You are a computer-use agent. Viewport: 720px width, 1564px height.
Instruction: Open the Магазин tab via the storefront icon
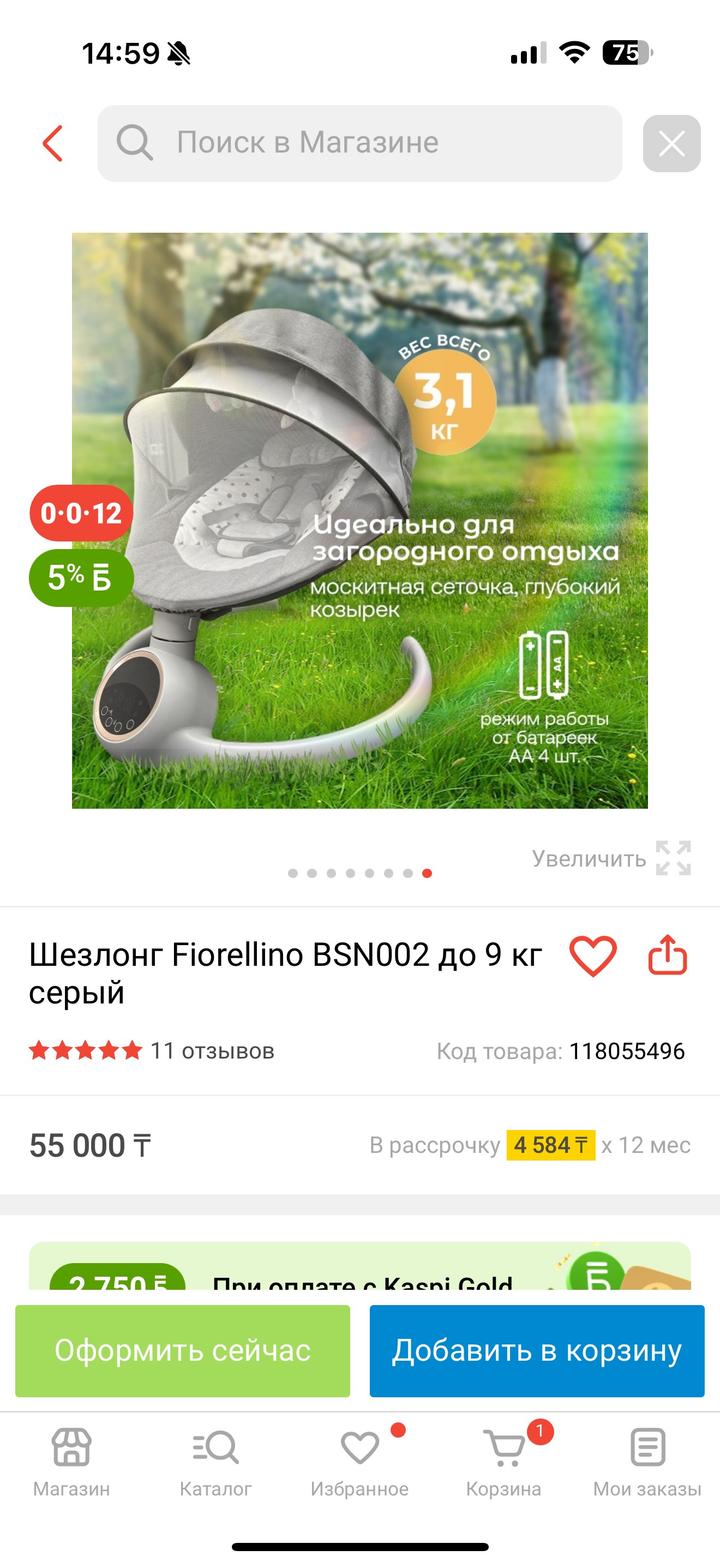[x=69, y=1446]
